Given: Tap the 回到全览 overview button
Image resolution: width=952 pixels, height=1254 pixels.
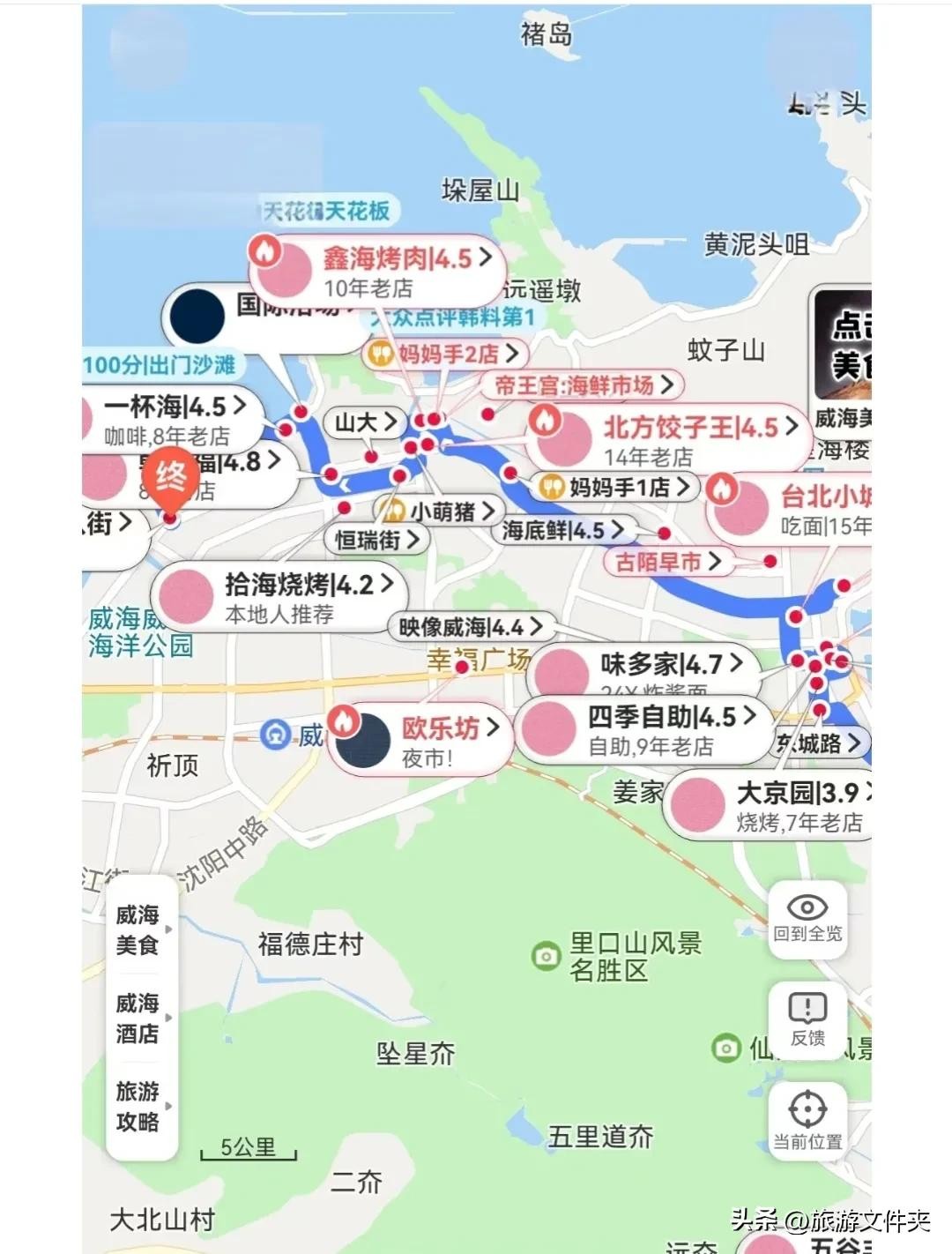Looking at the screenshot, I should coord(807,918).
